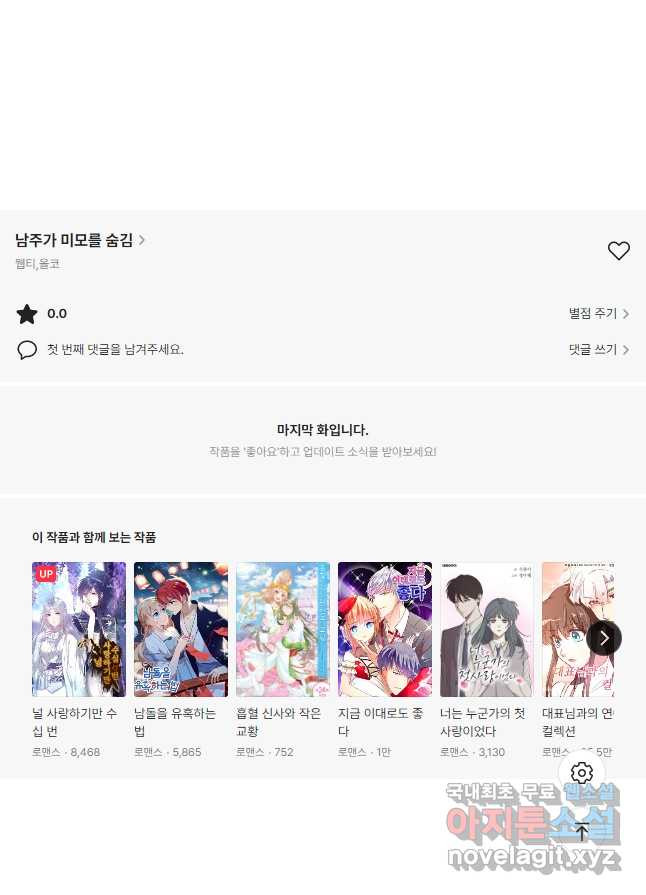Open viewer settings with the gear icon

pos(582,773)
